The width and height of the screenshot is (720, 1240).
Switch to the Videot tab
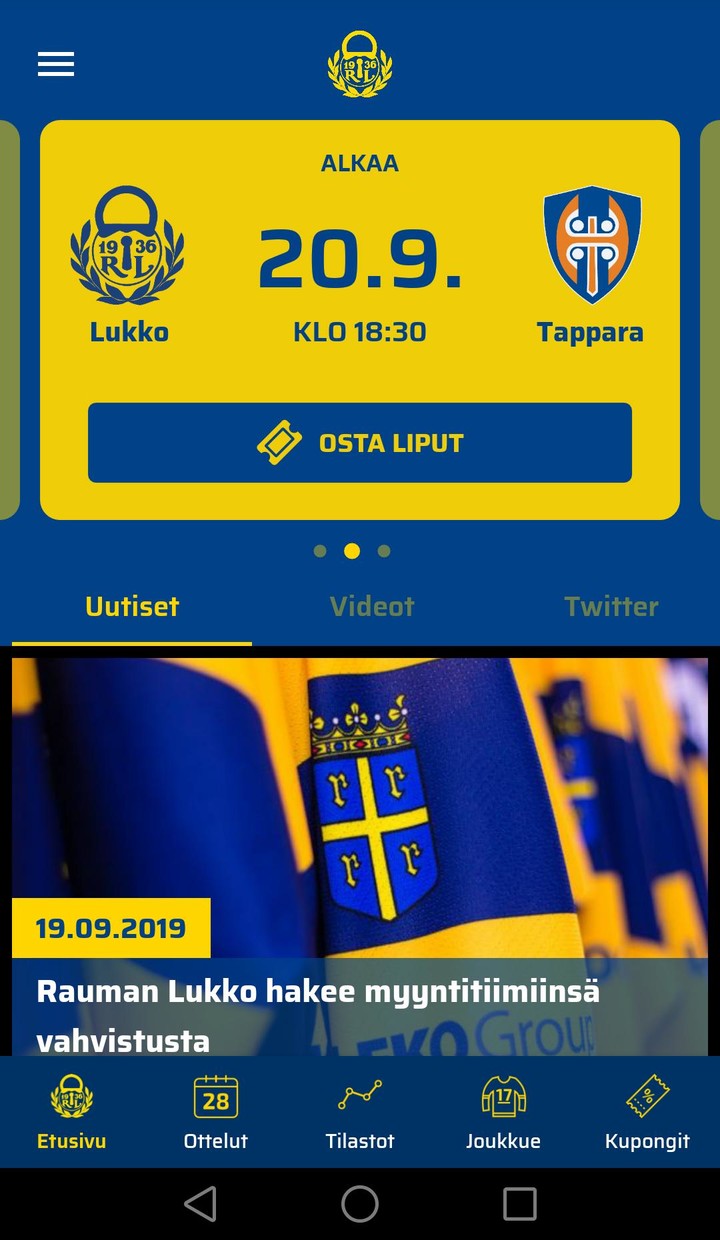[372, 606]
